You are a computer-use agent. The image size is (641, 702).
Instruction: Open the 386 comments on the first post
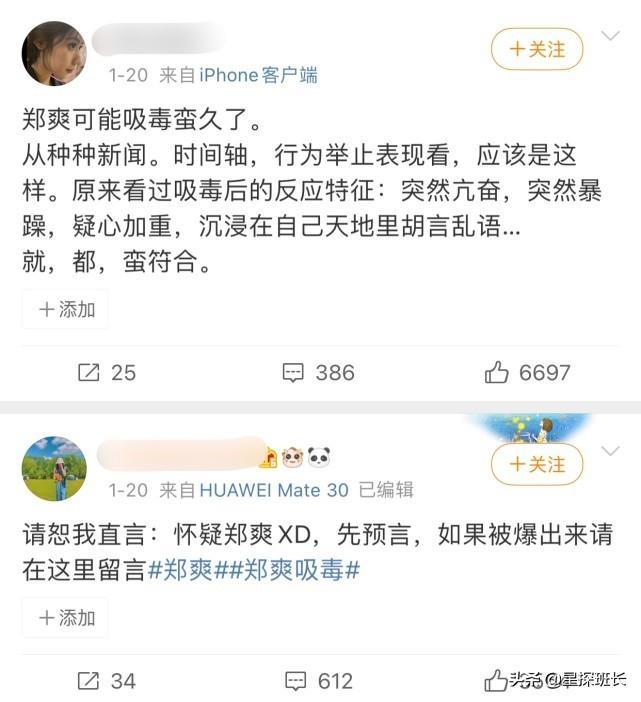click(x=318, y=373)
